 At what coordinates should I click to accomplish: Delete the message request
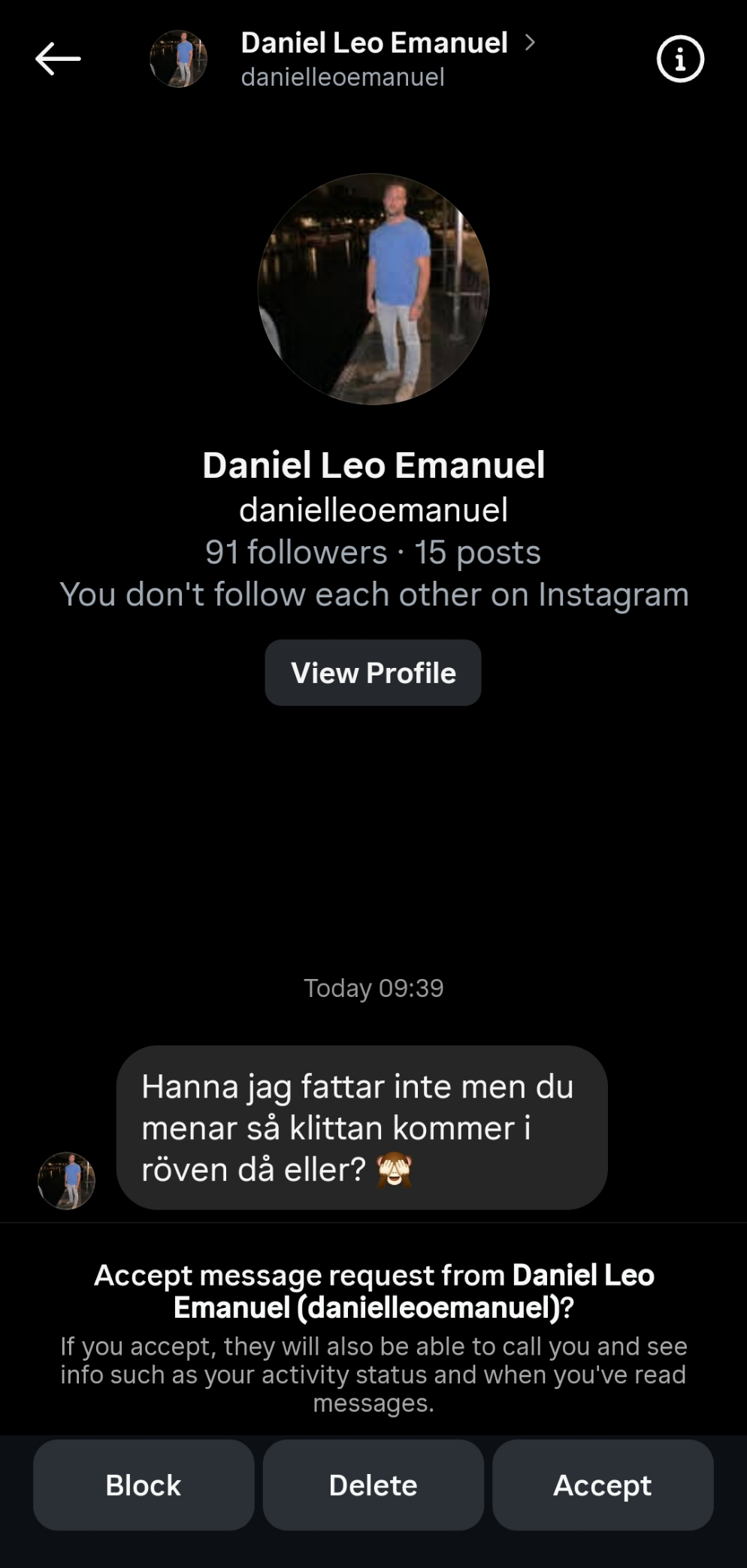(x=373, y=1485)
